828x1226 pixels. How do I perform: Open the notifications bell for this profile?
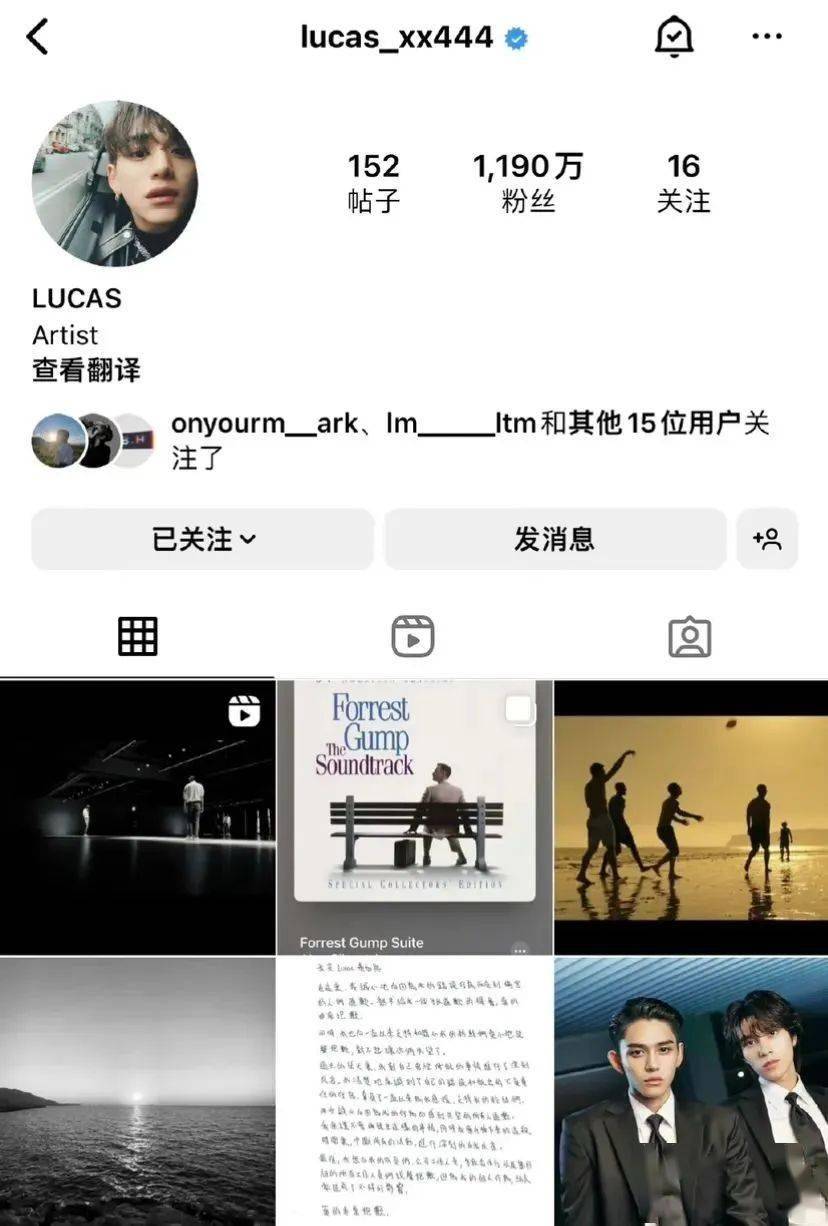673,37
